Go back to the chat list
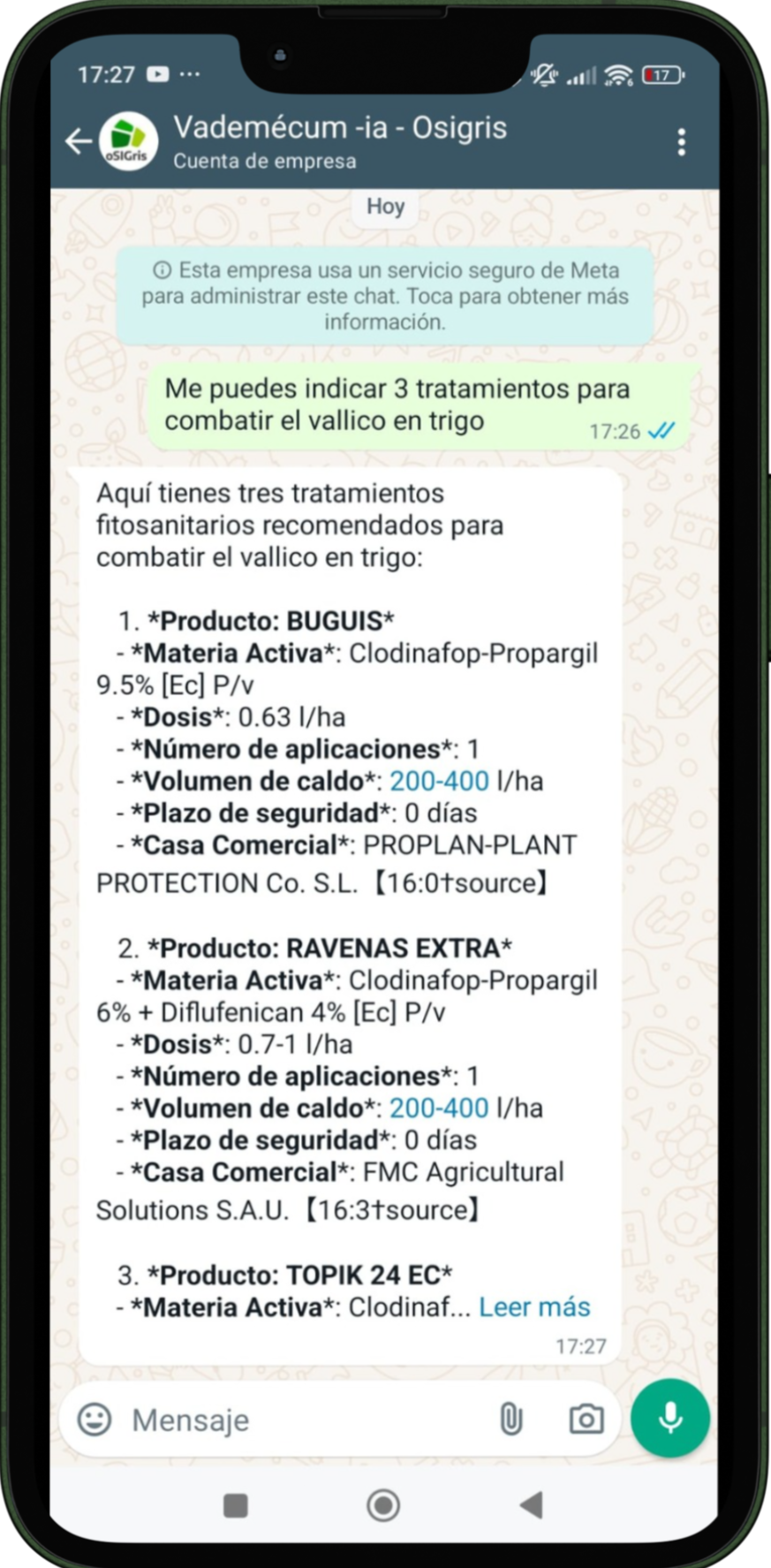Image resolution: width=771 pixels, height=1568 pixels. pos(78,141)
